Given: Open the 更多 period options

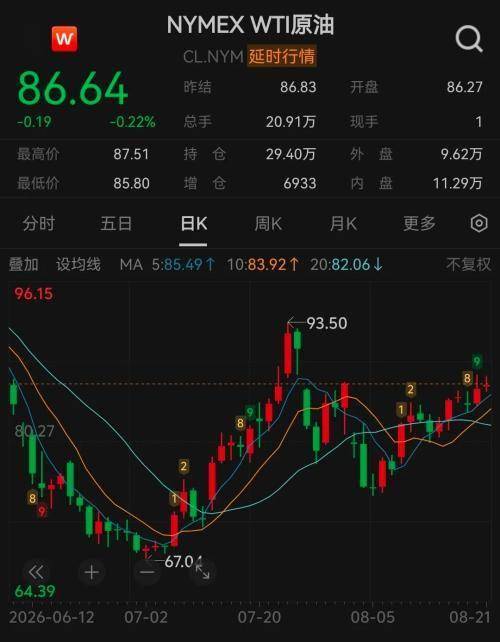Looking at the screenshot, I should pyautogui.click(x=419, y=224).
